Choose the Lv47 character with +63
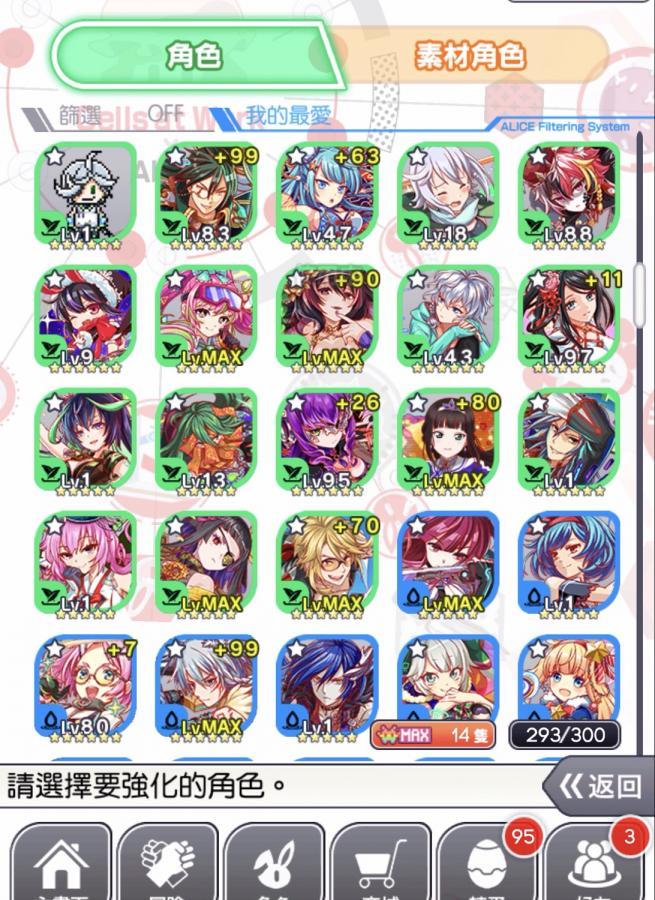 coord(328,196)
